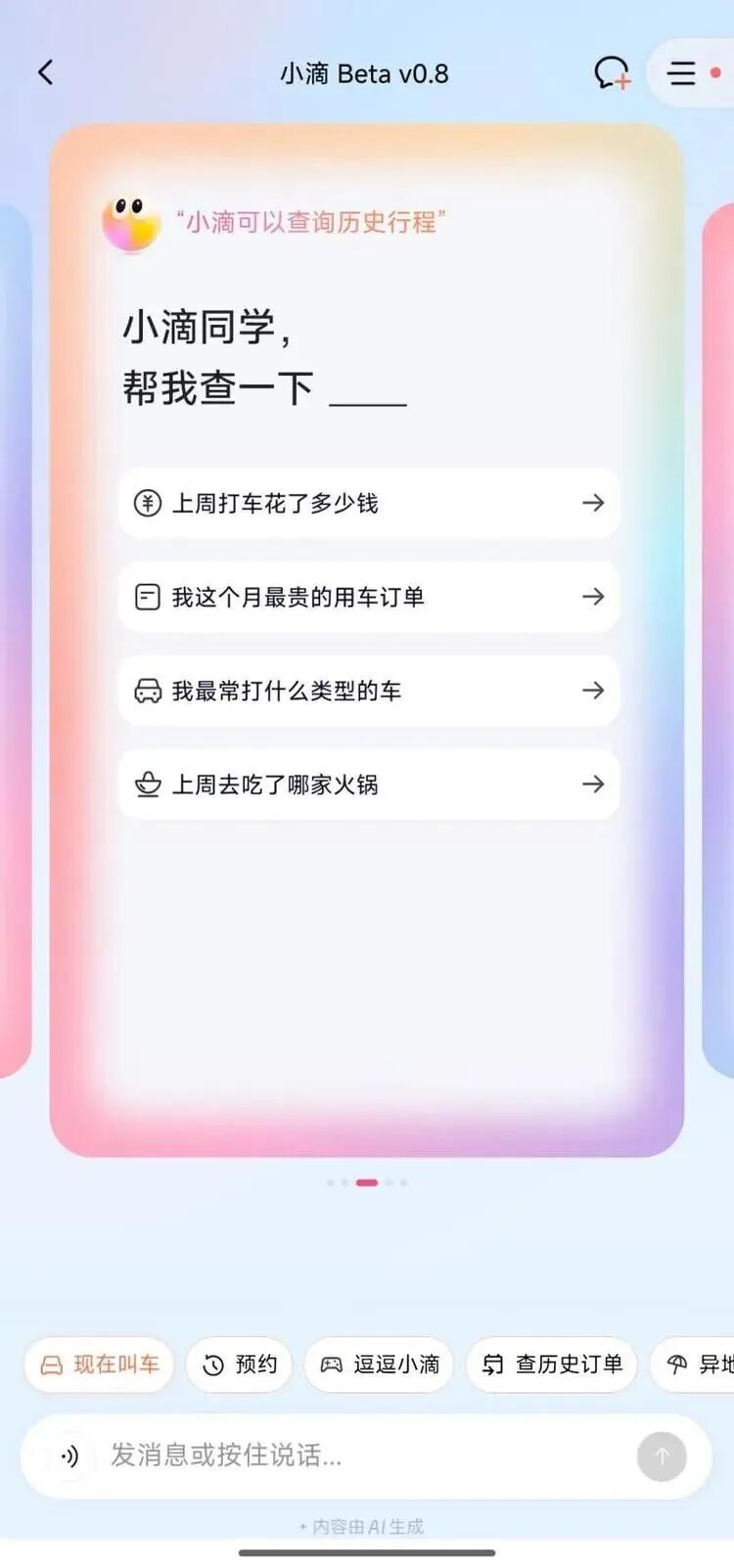This screenshot has width=734, height=1568.
Task: Open a new chat via the speech-bubble plus icon
Action: click(610, 72)
